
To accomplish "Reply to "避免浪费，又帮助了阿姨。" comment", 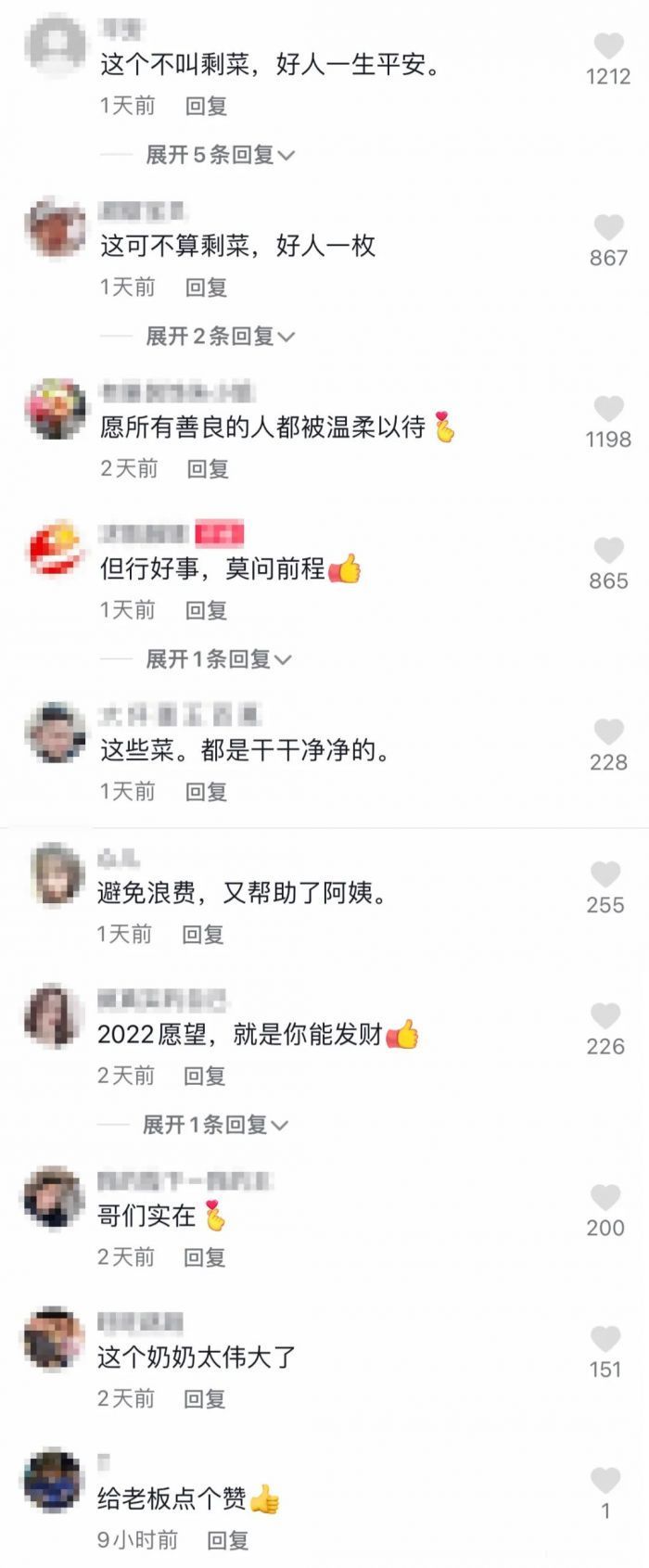I will click(x=202, y=935).
